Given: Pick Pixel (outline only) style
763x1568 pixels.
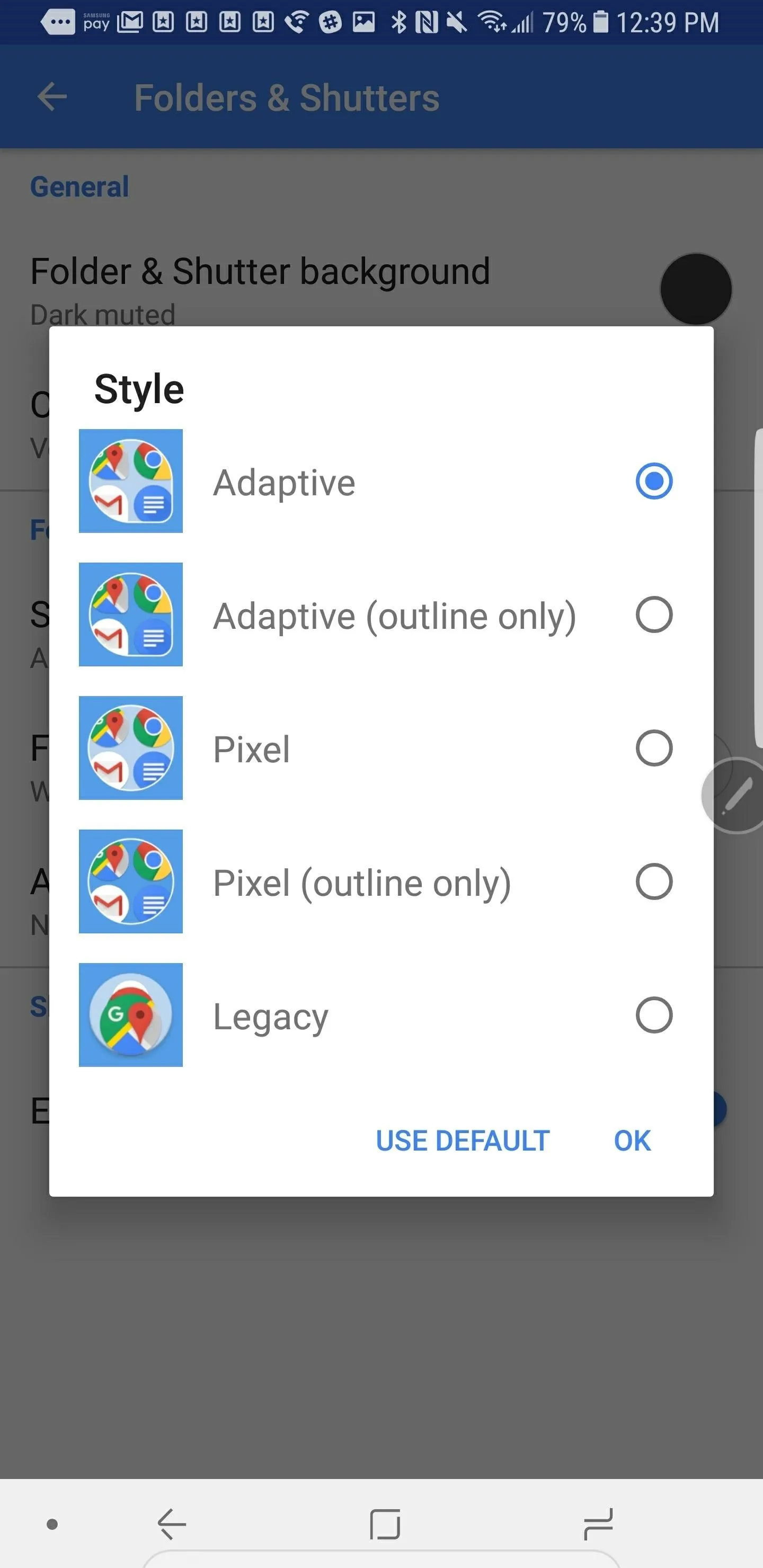Looking at the screenshot, I should [381, 881].
